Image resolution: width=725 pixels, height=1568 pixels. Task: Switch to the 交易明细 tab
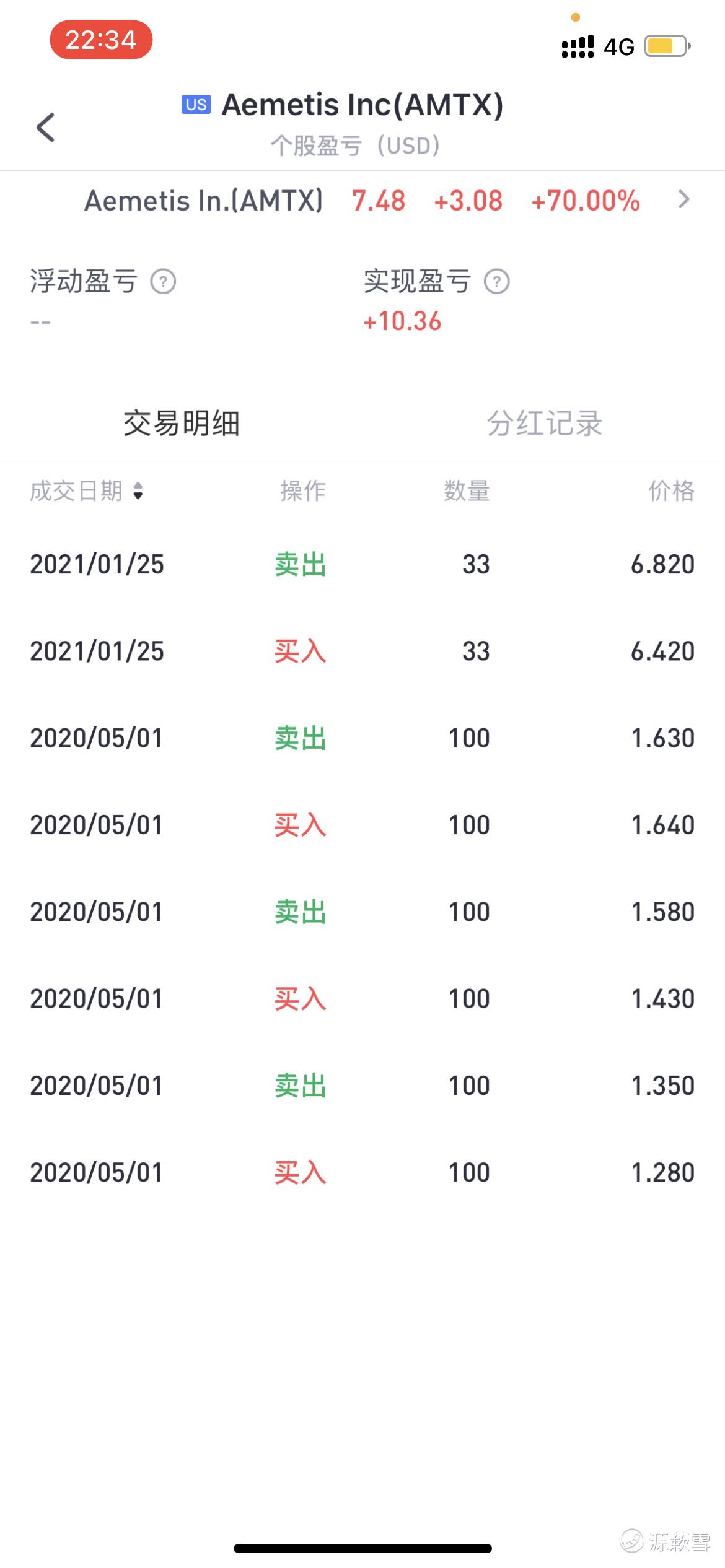coord(181,424)
